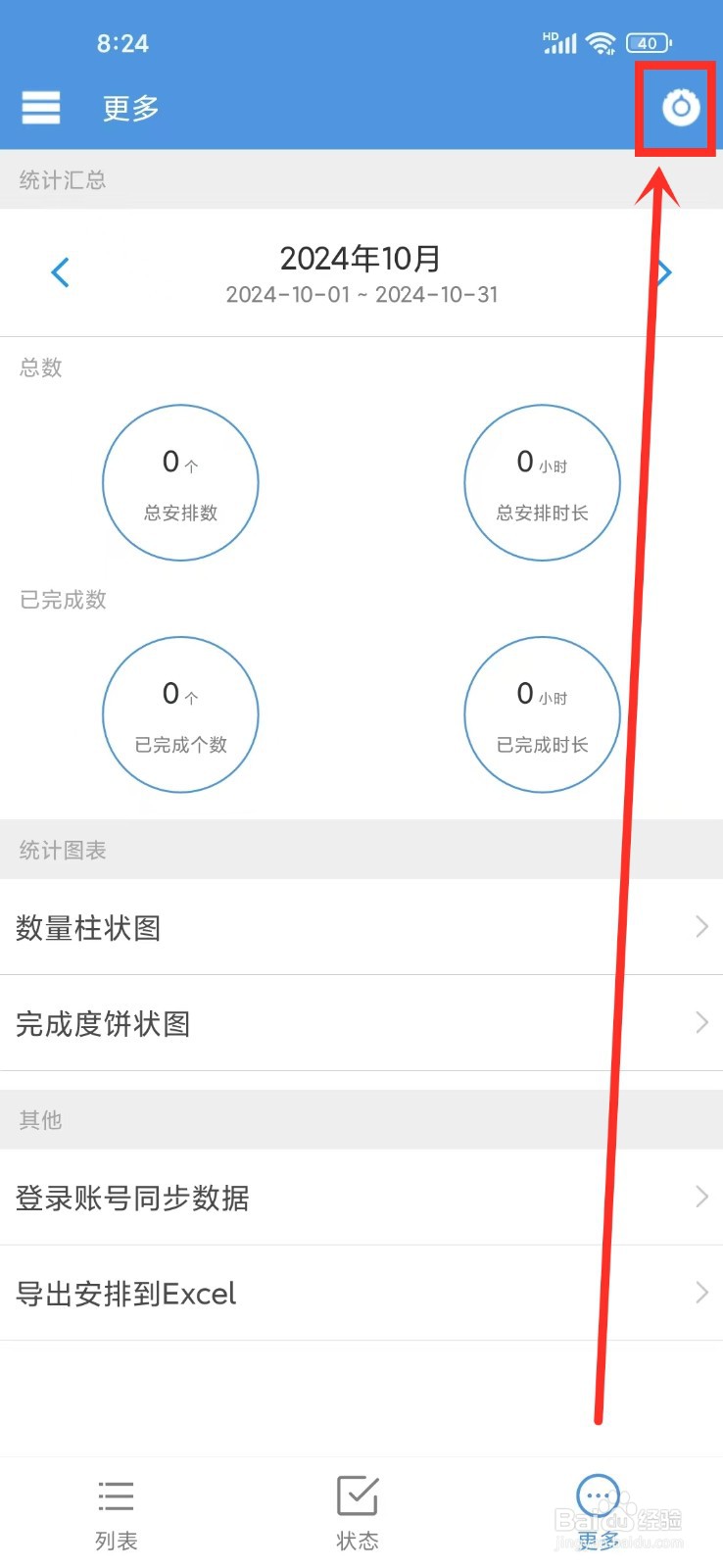This screenshot has height=1568, width=723.
Task: Expand 完成度饼状图 with its chevron
Action: 699,1022
